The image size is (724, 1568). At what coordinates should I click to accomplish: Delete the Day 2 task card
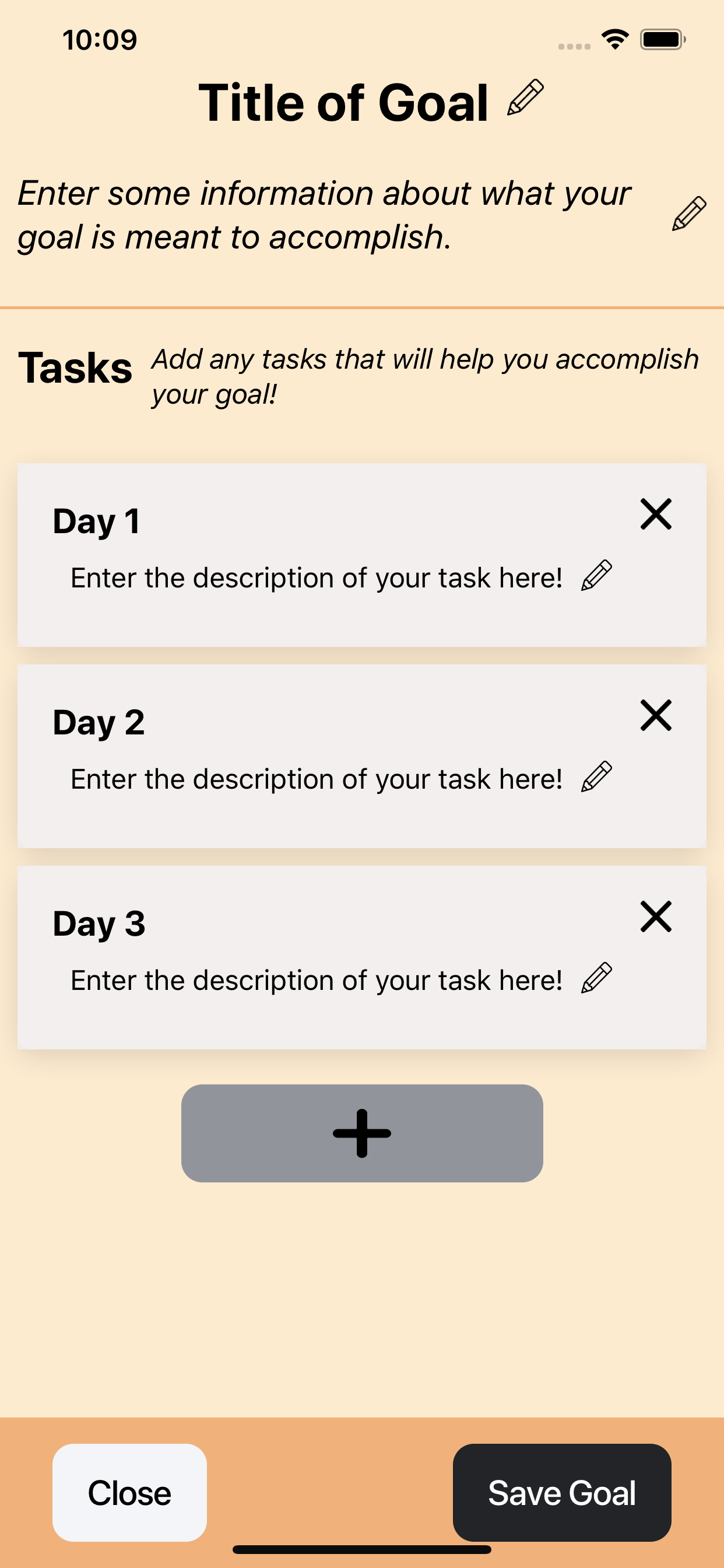tap(656, 716)
